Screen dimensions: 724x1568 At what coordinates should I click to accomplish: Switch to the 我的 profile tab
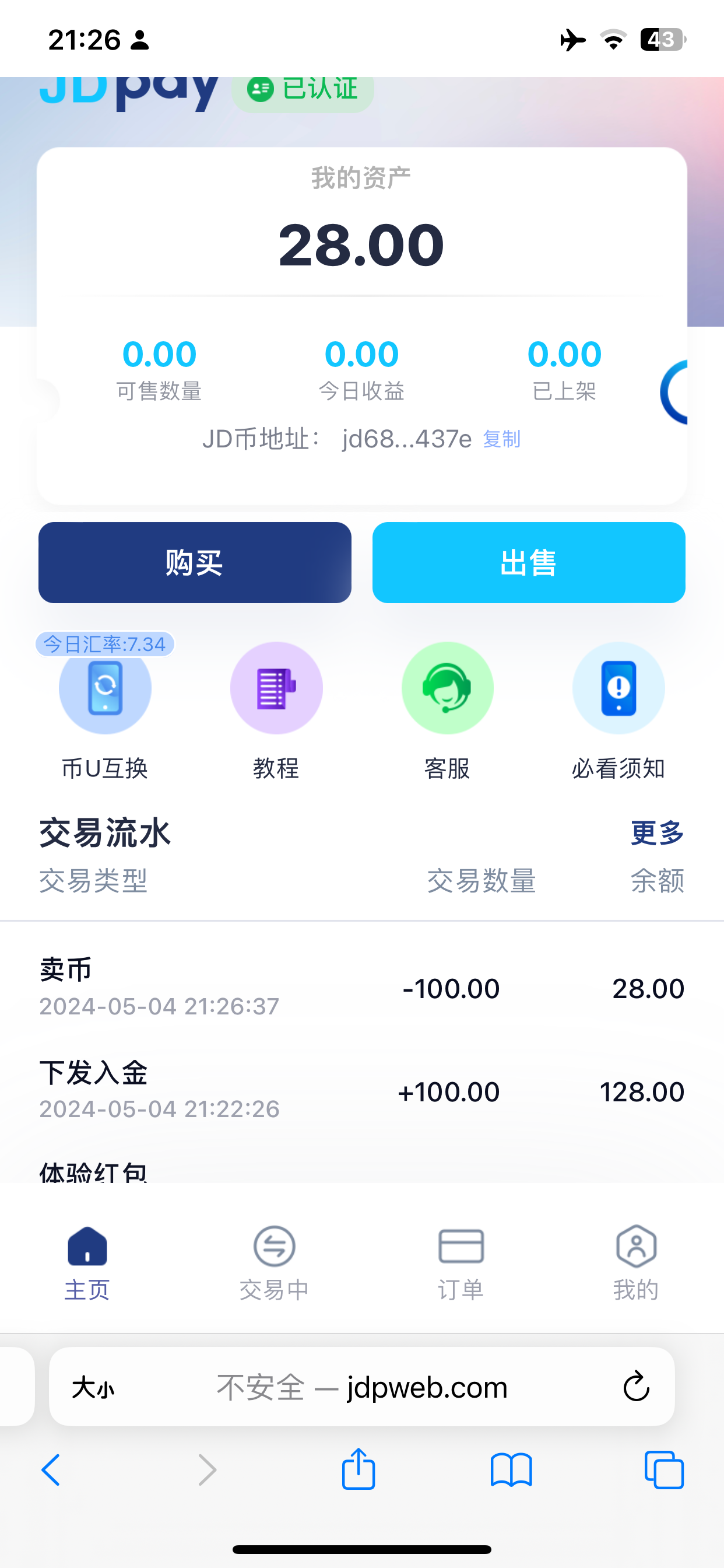point(636,1263)
